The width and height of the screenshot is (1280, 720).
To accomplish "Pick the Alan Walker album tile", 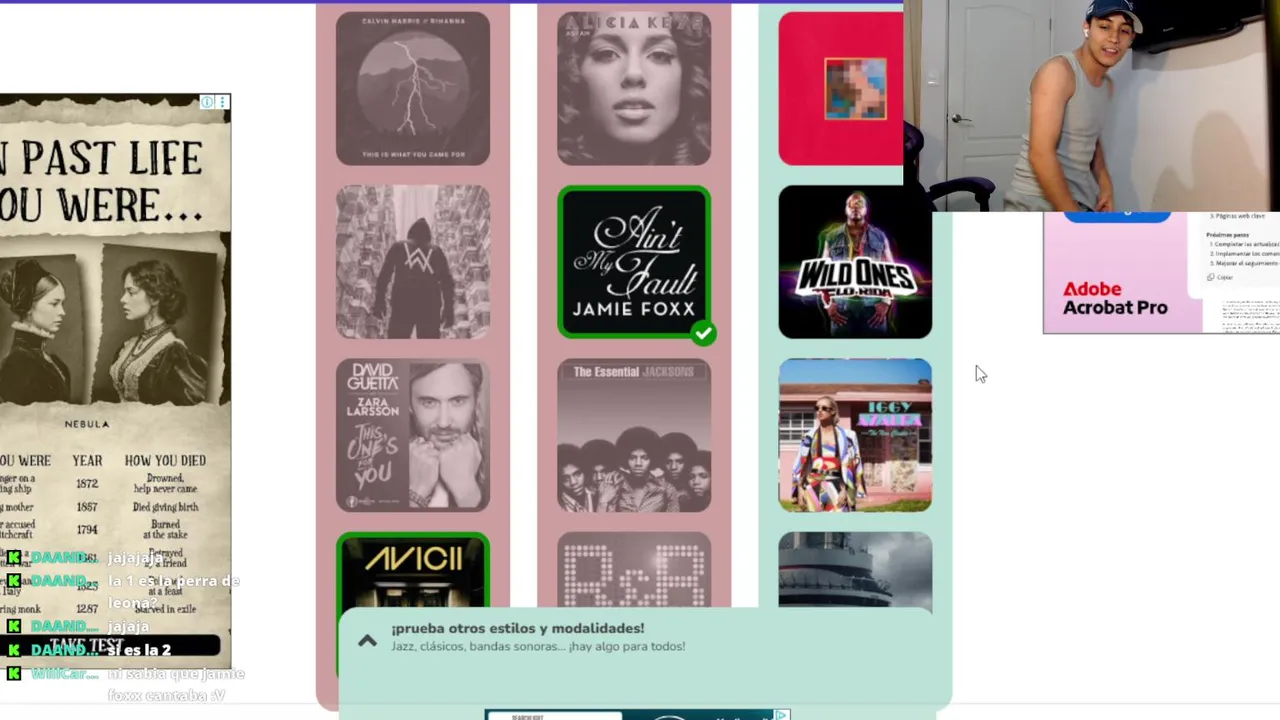I will [413, 262].
